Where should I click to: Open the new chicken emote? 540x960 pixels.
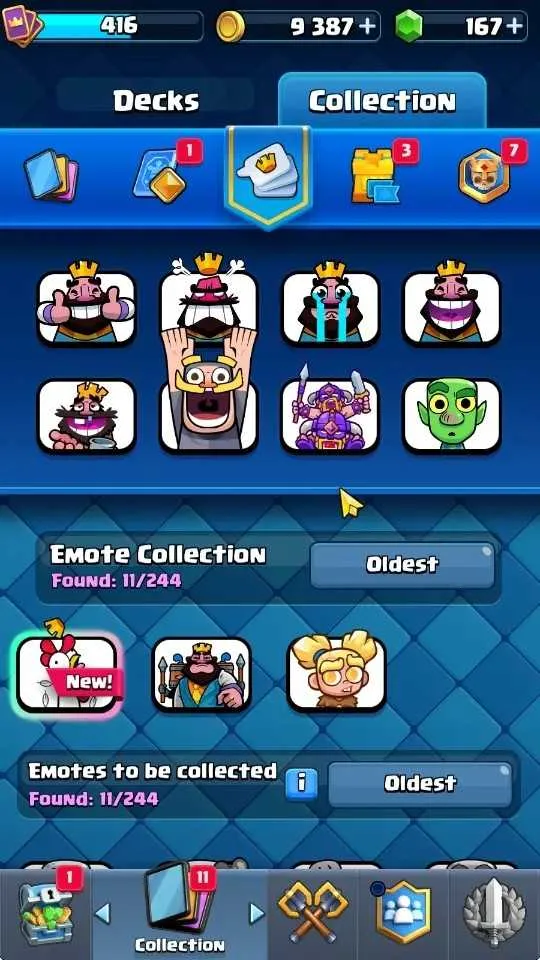(67, 673)
